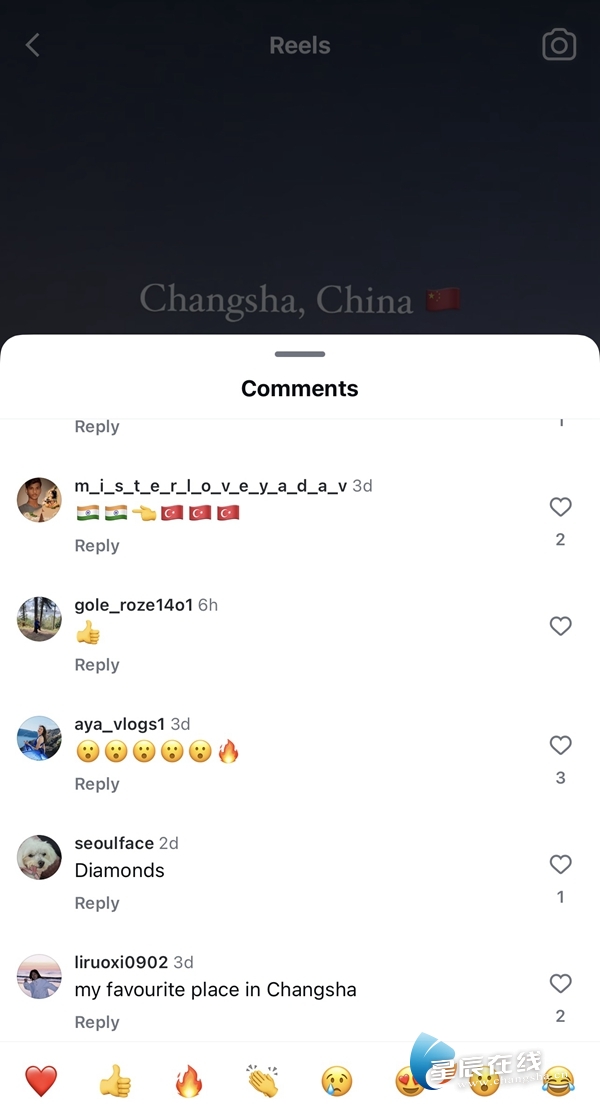Image resolution: width=600 pixels, height=1120 pixels.
Task: Like seoulface's Diamonds comment
Action: click(560, 864)
